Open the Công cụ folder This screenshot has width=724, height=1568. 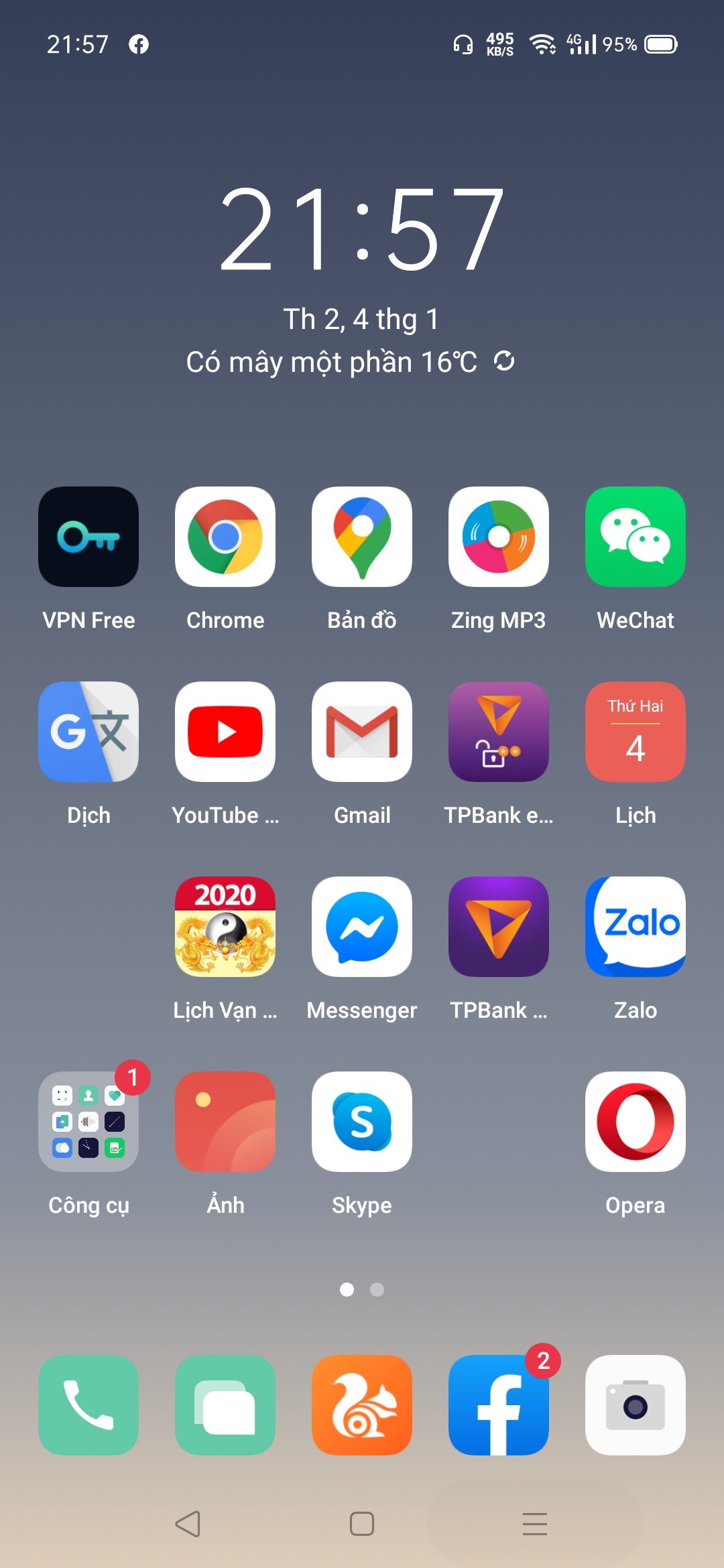[88, 1122]
